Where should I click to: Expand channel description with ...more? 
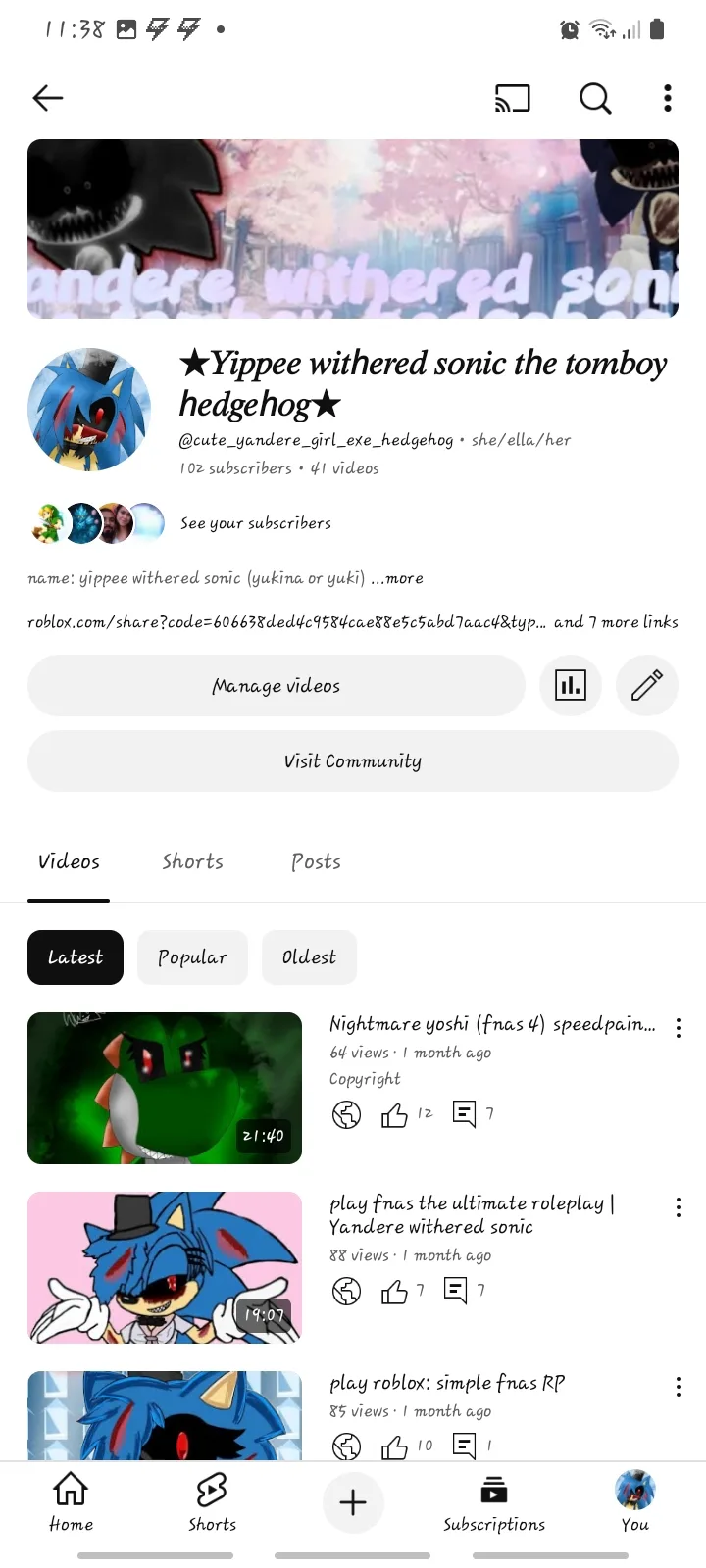tap(398, 578)
